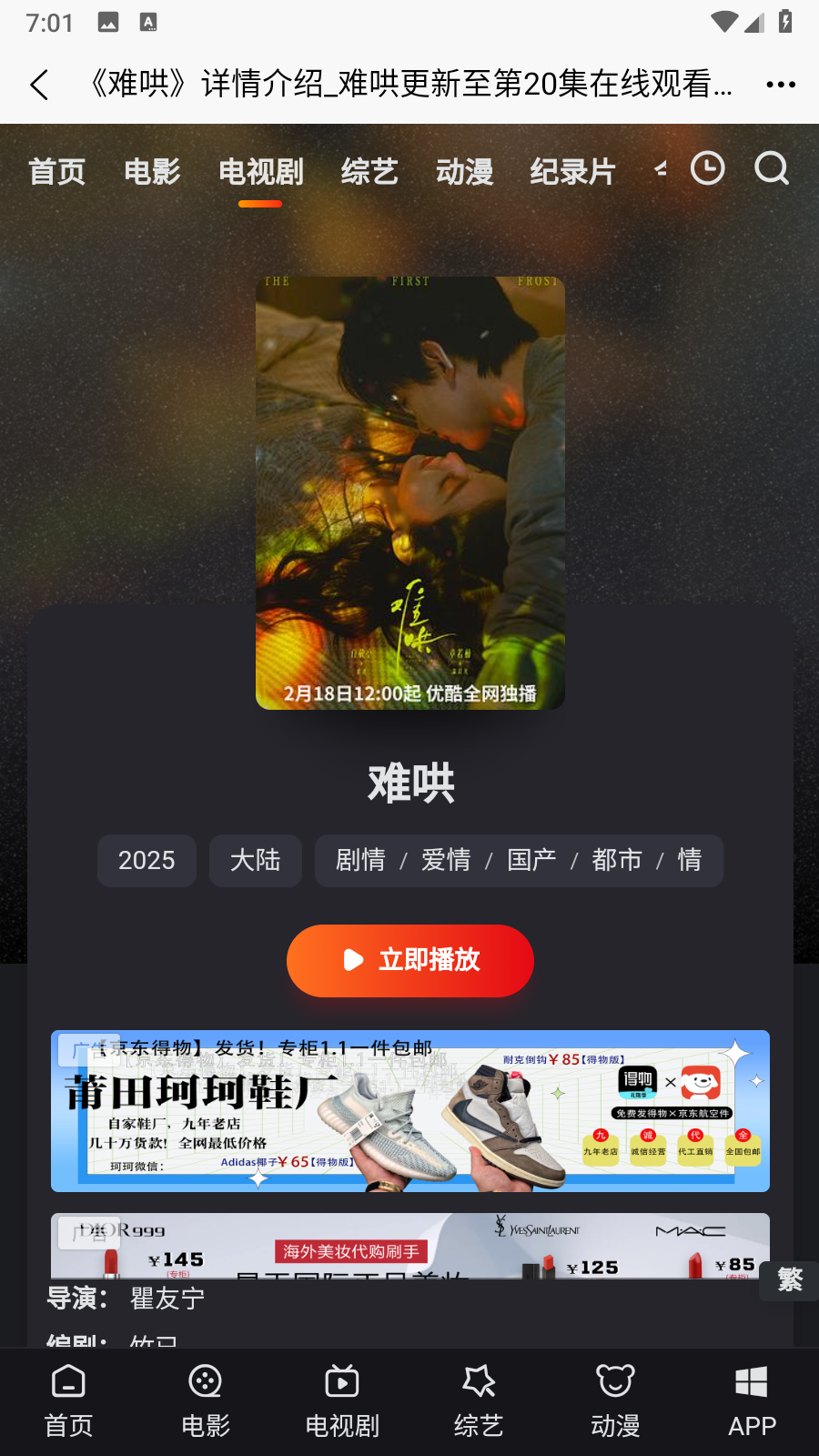This screenshot has width=819, height=1456.
Task: Go to the 纪录片 top tab
Action: (572, 171)
